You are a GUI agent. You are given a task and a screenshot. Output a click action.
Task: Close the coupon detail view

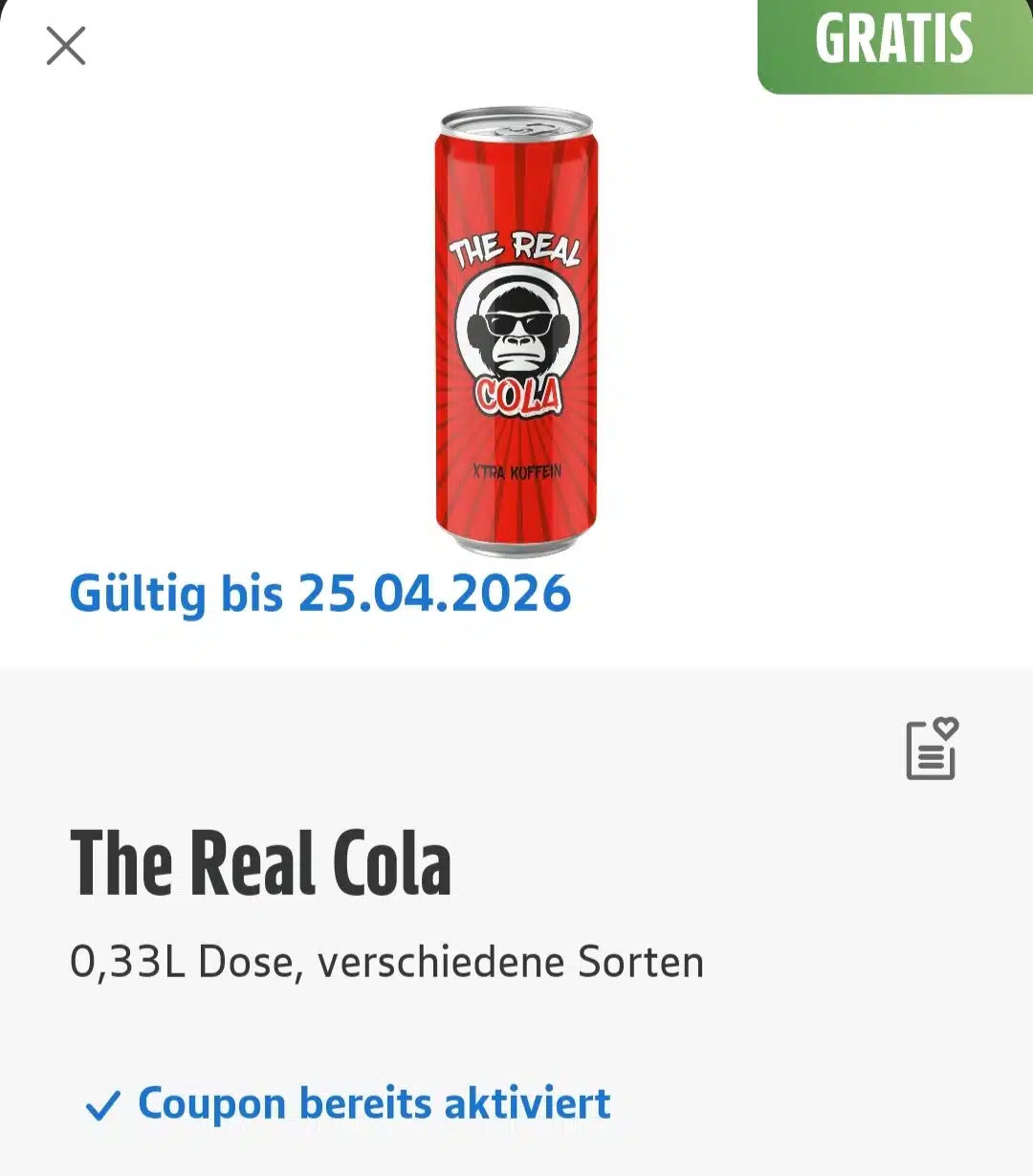pyautogui.click(x=66, y=46)
